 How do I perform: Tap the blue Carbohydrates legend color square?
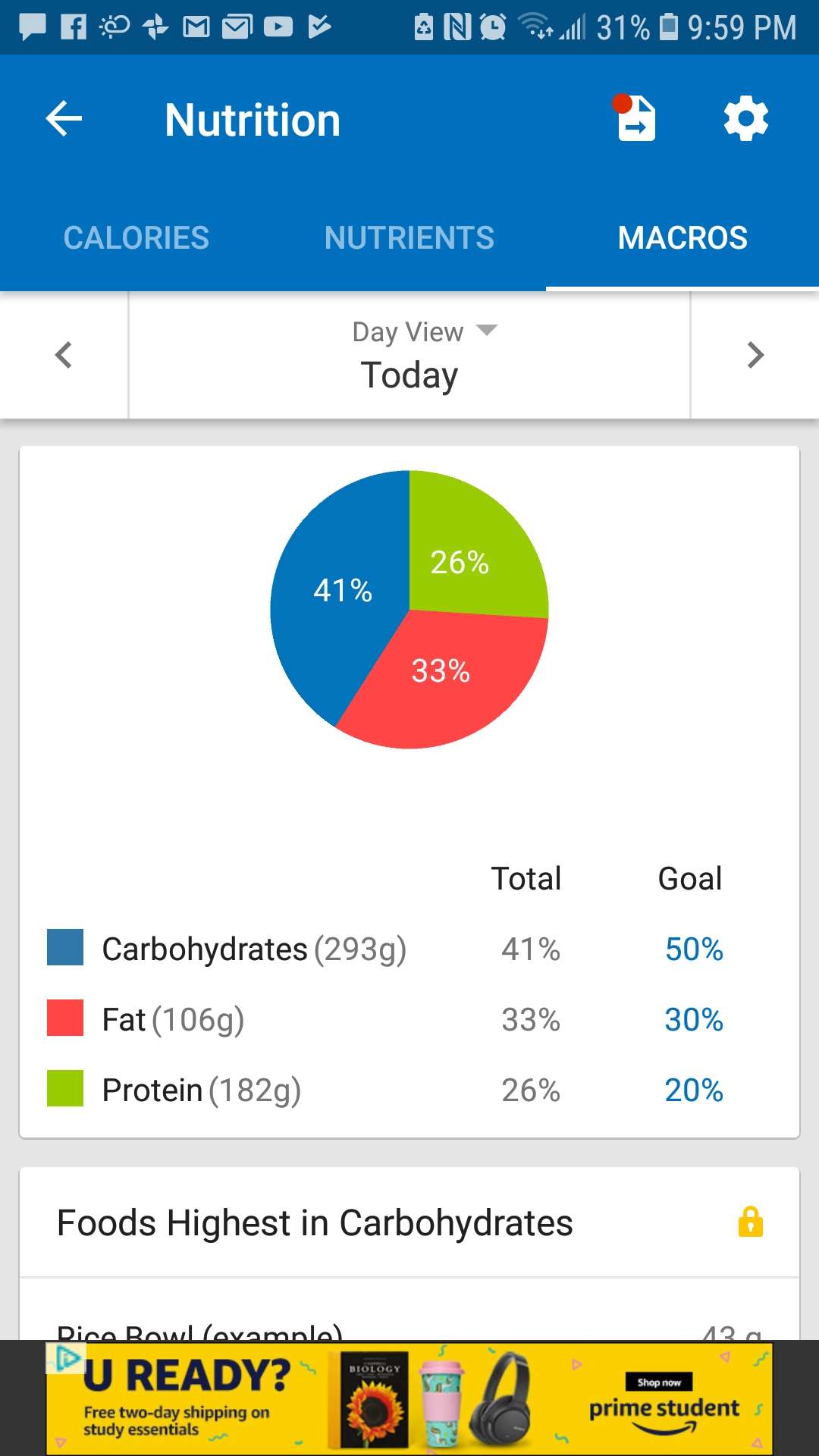65,947
